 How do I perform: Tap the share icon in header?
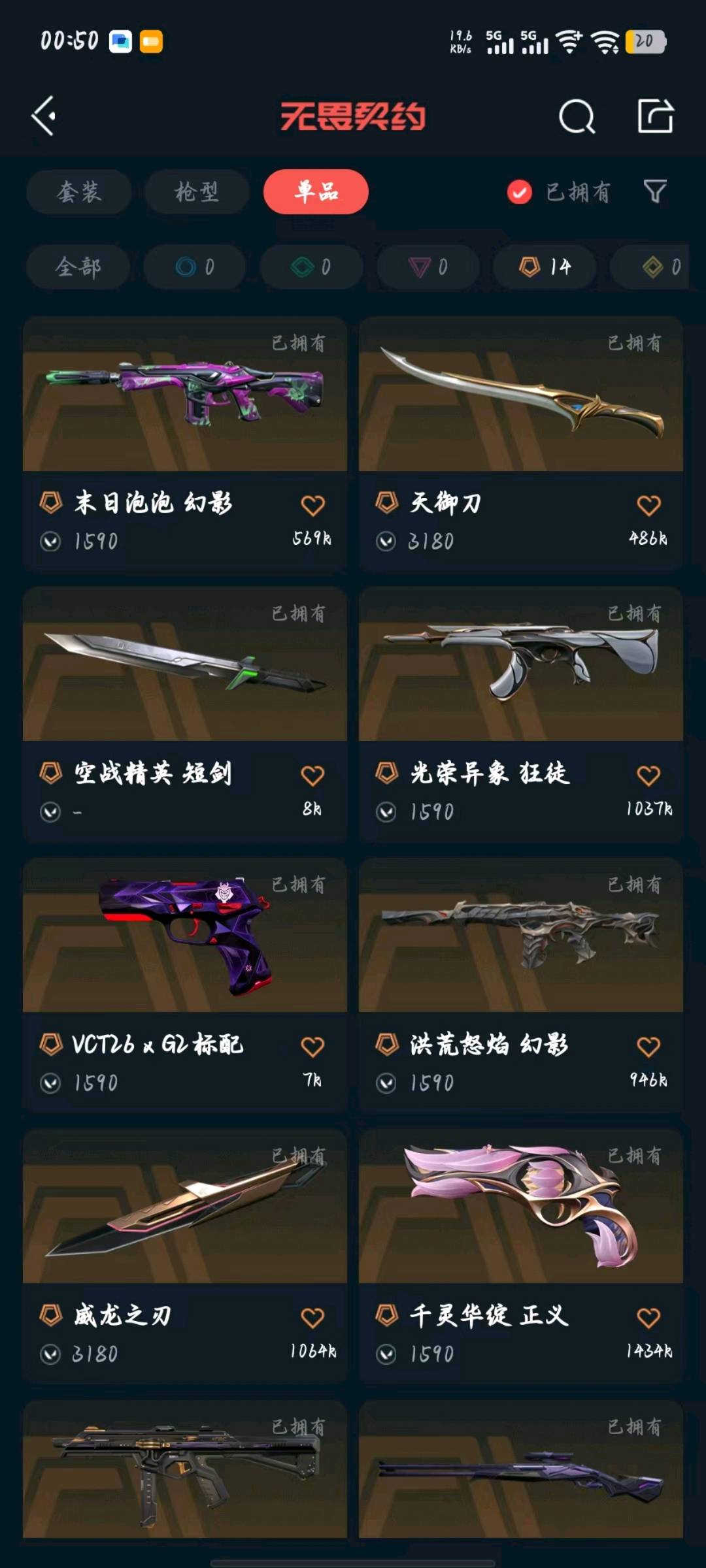(656, 116)
